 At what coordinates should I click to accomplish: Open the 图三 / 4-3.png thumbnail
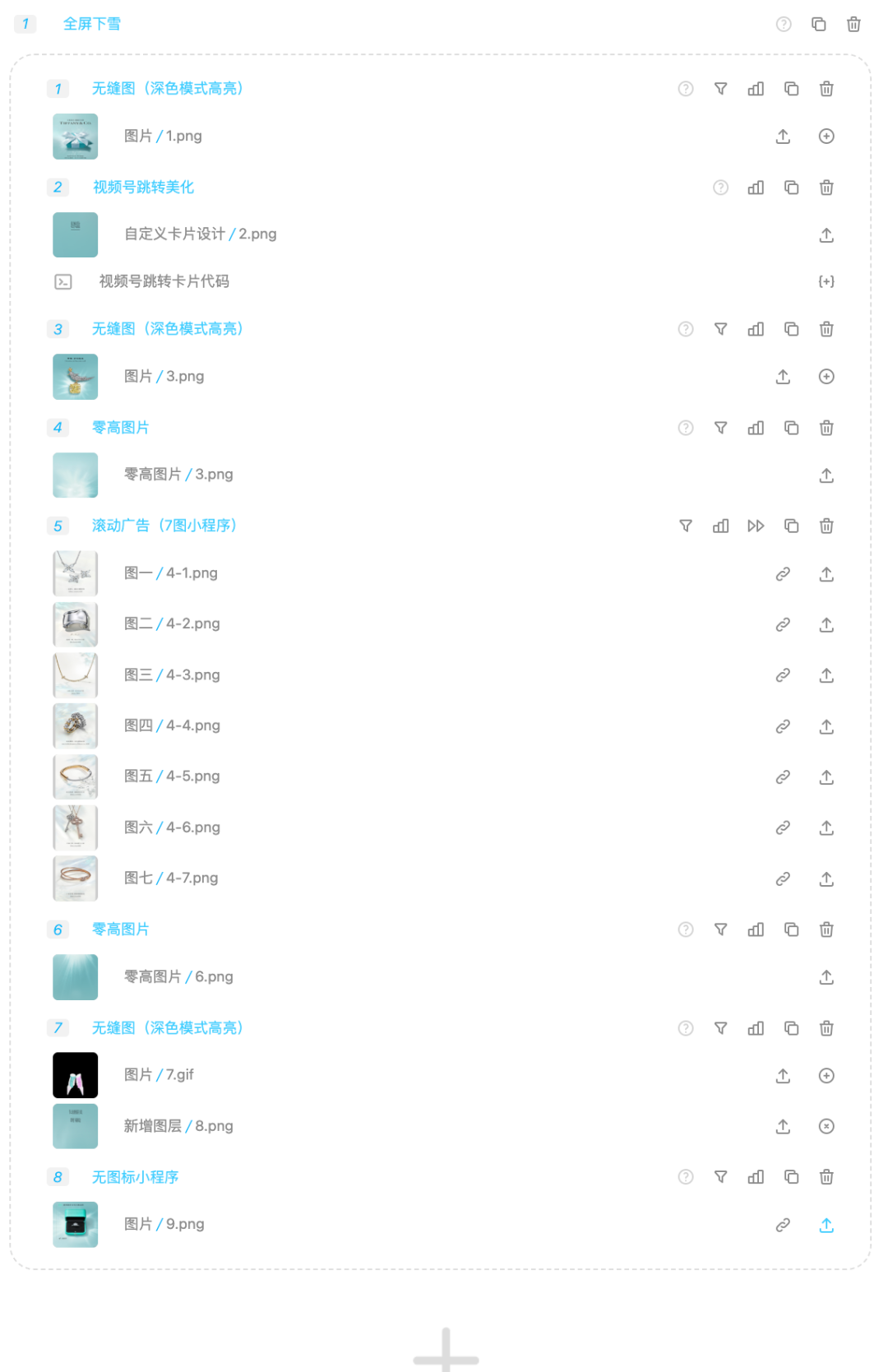pos(75,675)
